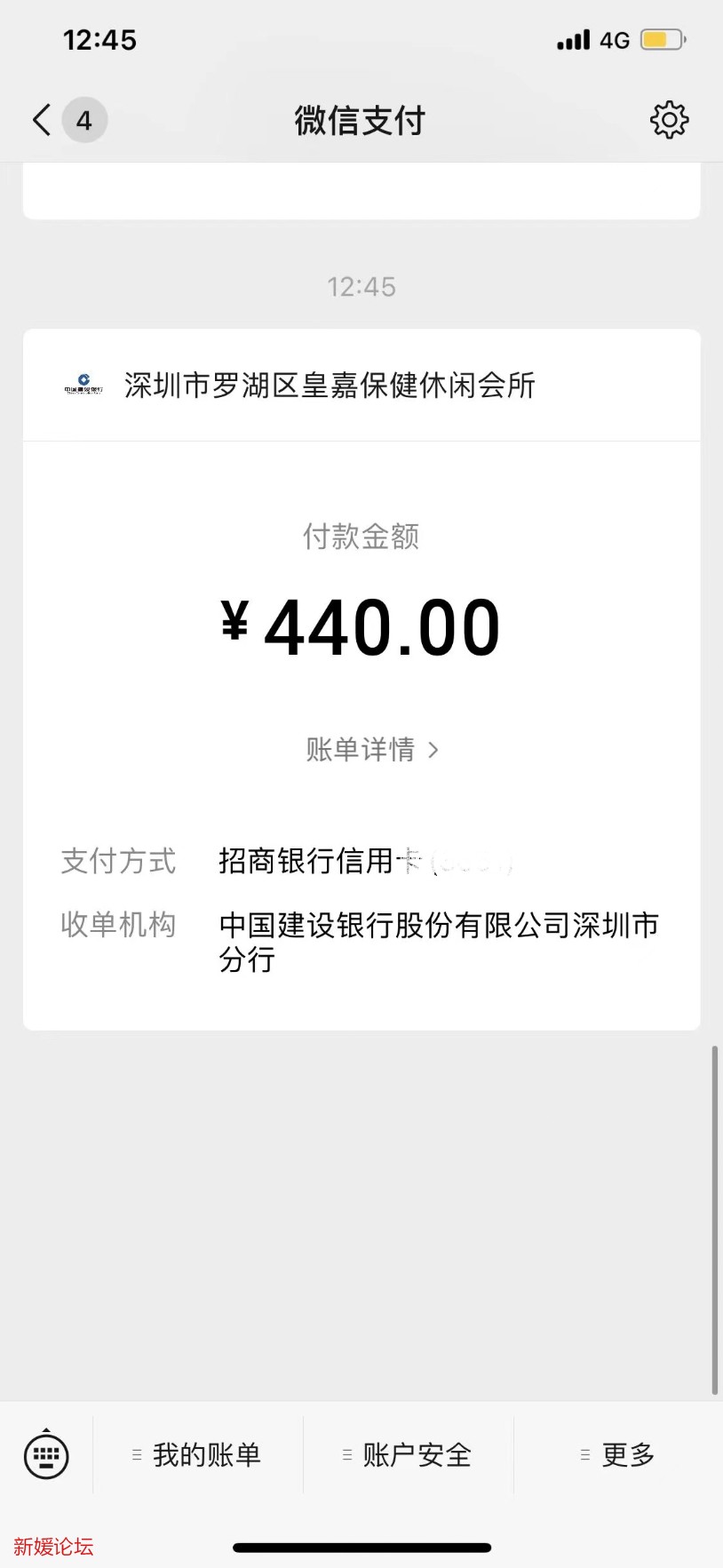Switch to keyboard input mode
Screen dimensions: 723x1568
(x=46, y=1455)
